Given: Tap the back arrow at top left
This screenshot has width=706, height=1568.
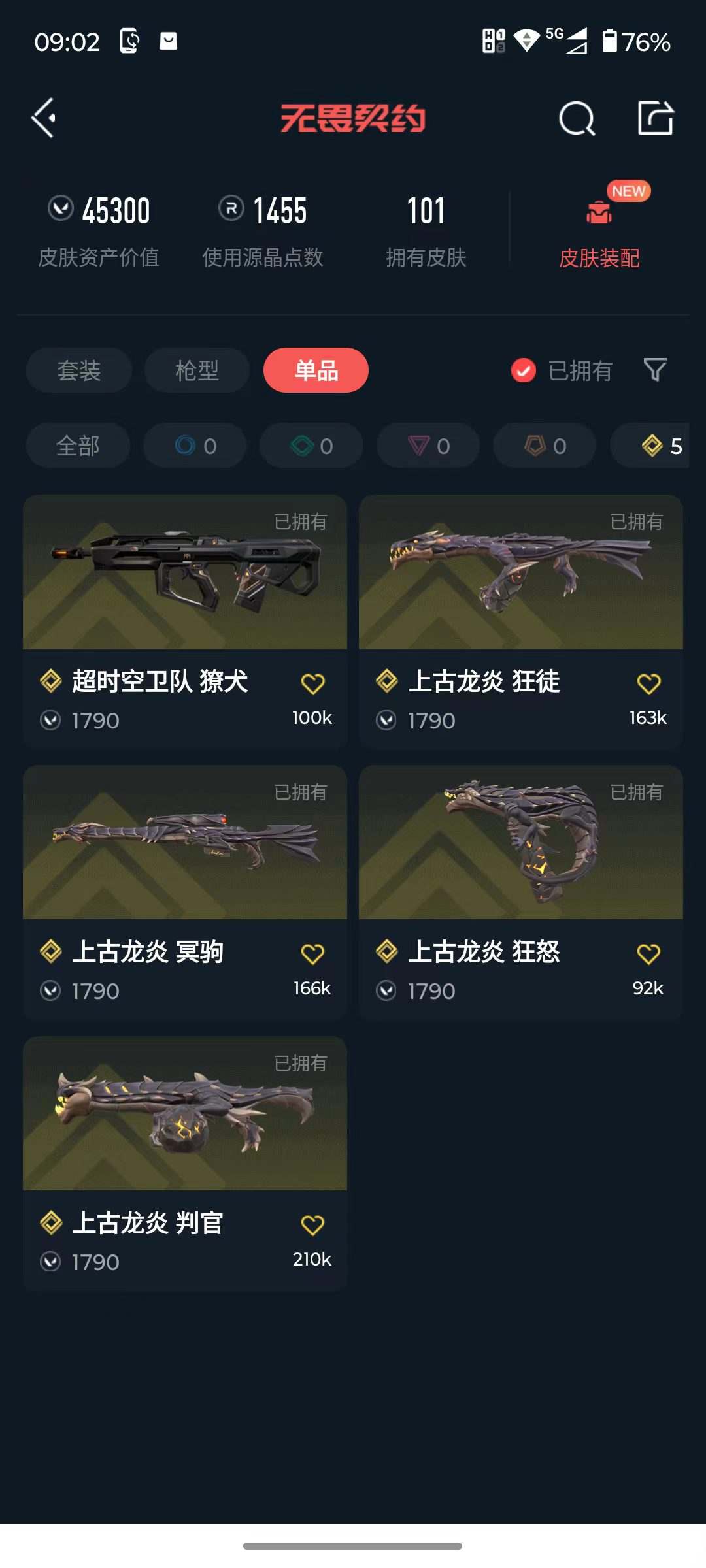Looking at the screenshot, I should (x=43, y=118).
